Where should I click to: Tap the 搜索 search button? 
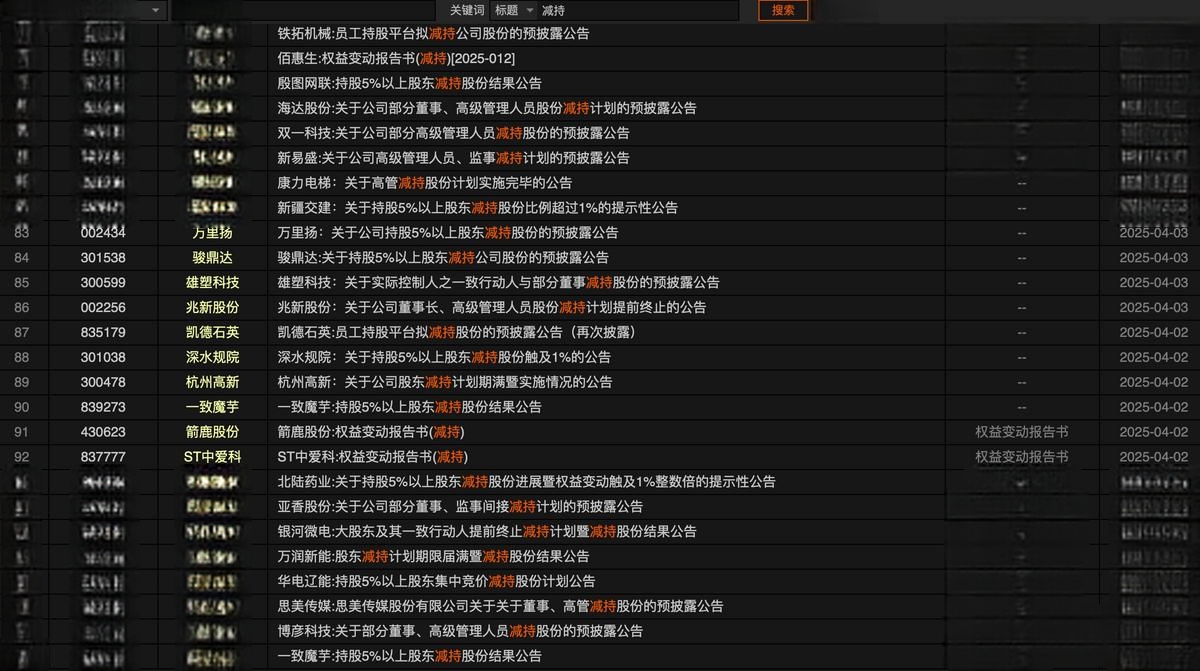[x=783, y=10]
